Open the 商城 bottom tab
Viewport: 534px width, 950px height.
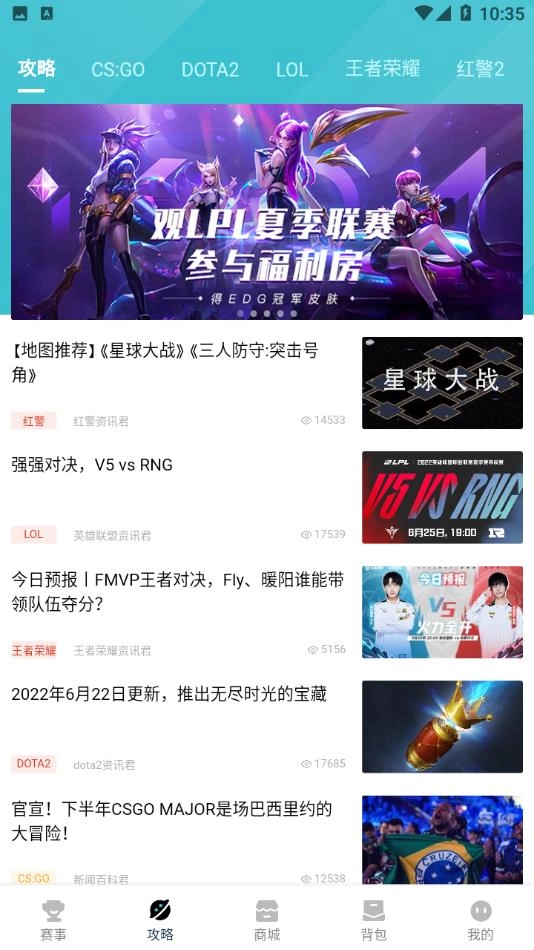(267, 920)
